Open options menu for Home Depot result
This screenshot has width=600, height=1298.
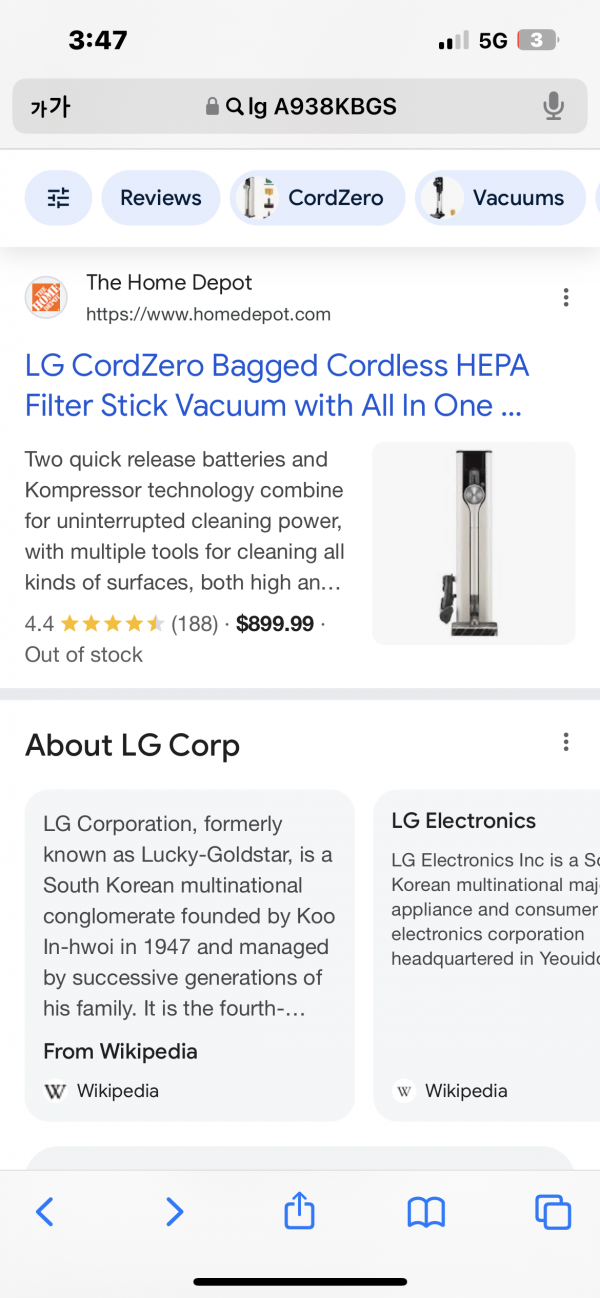(x=566, y=297)
